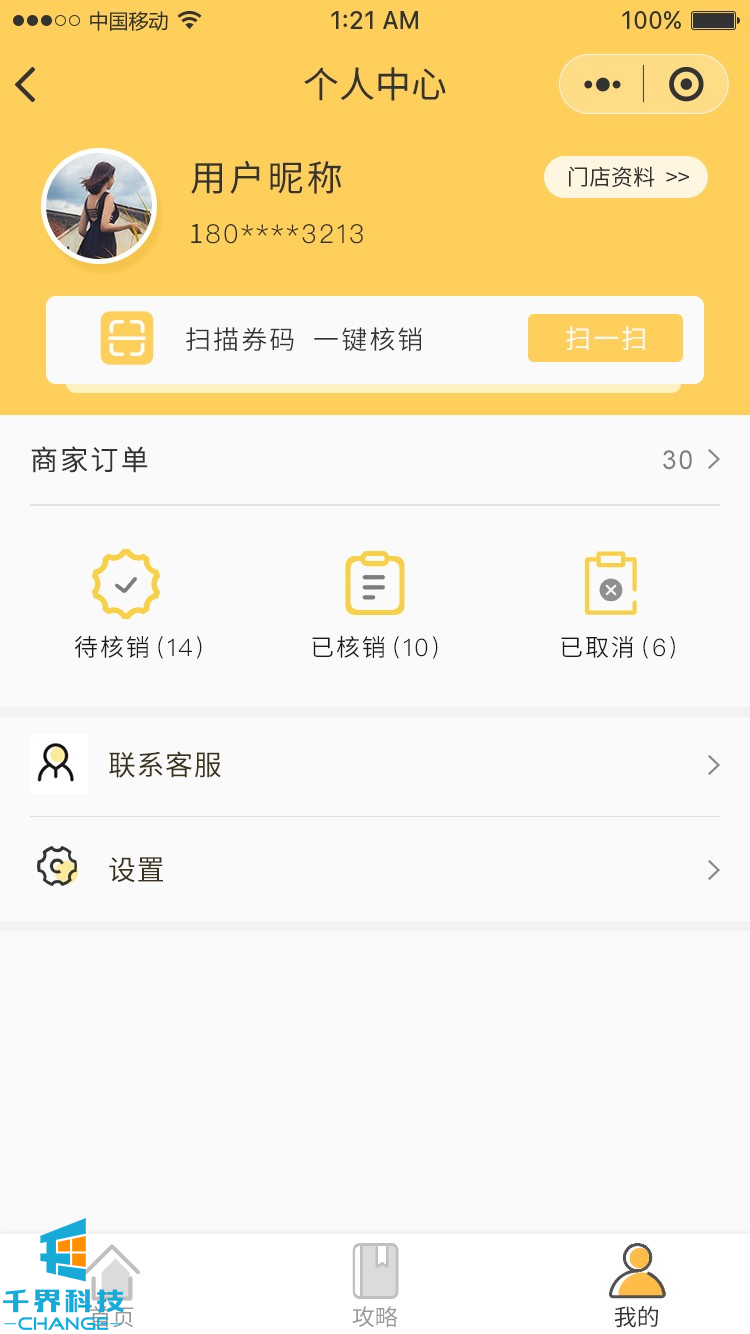Open 设置 settings
Viewport: 750px width, 1334px height.
pyautogui.click(x=375, y=870)
